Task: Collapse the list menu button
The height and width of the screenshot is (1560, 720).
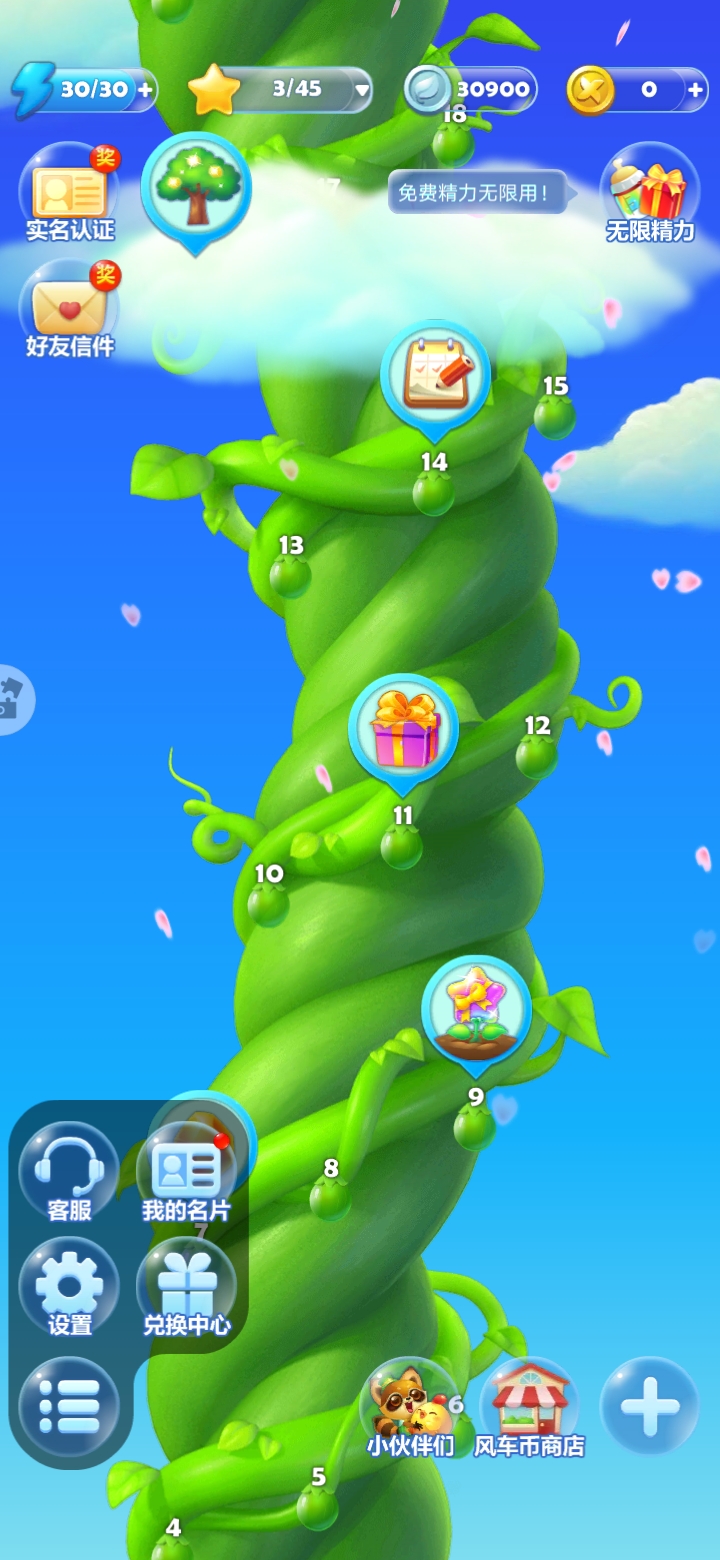Action: [x=69, y=1406]
